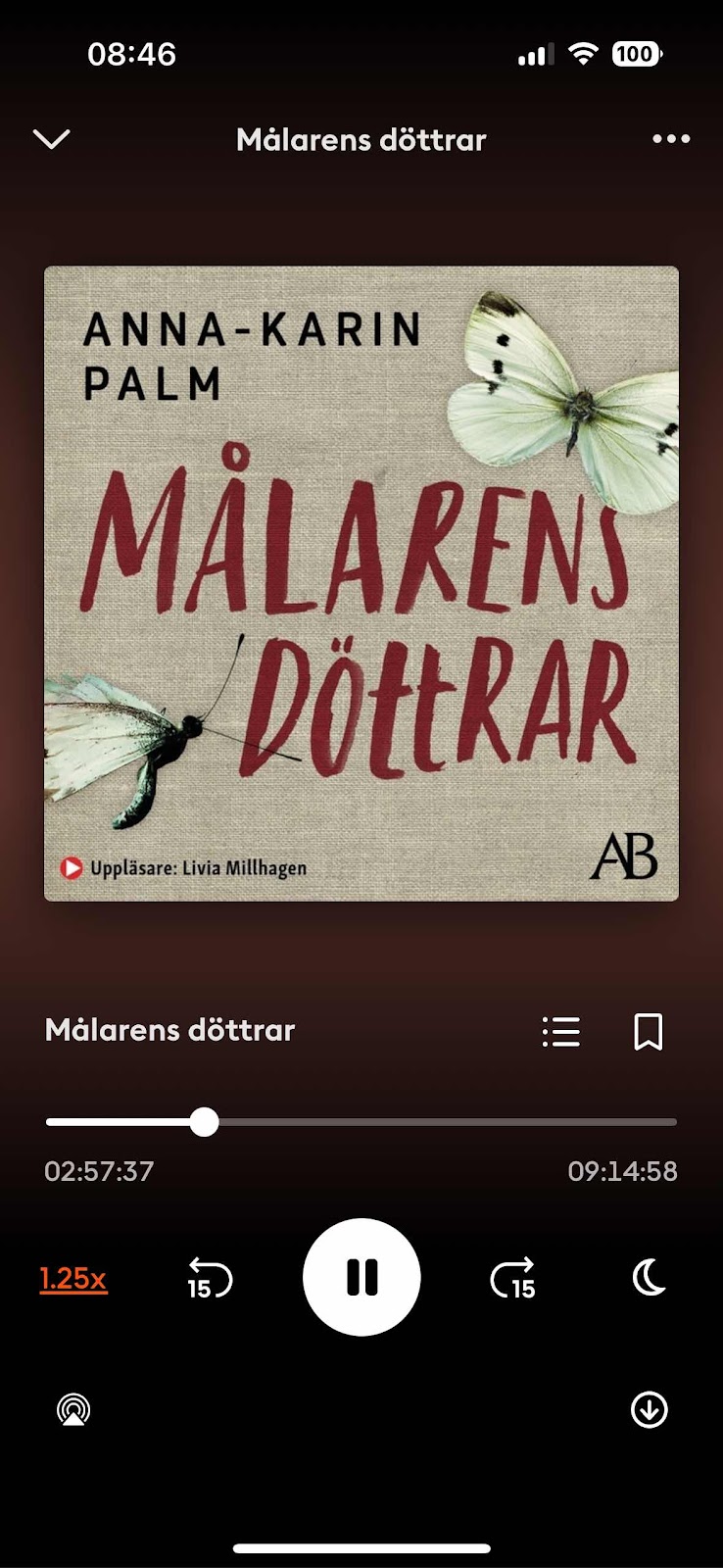Change the 1.25x playback speed
The image size is (723, 1568).
pyautogui.click(x=73, y=1279)
